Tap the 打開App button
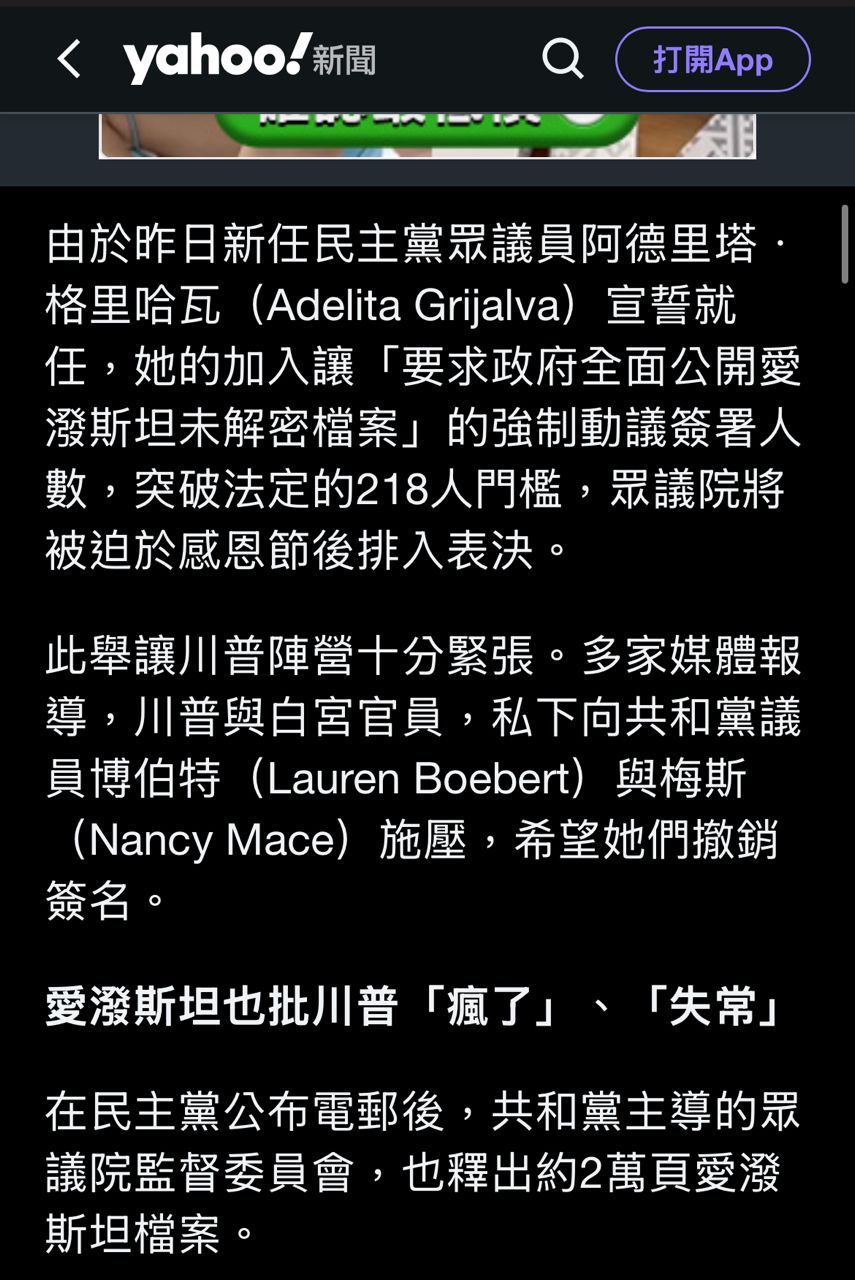 pos(712,60)
